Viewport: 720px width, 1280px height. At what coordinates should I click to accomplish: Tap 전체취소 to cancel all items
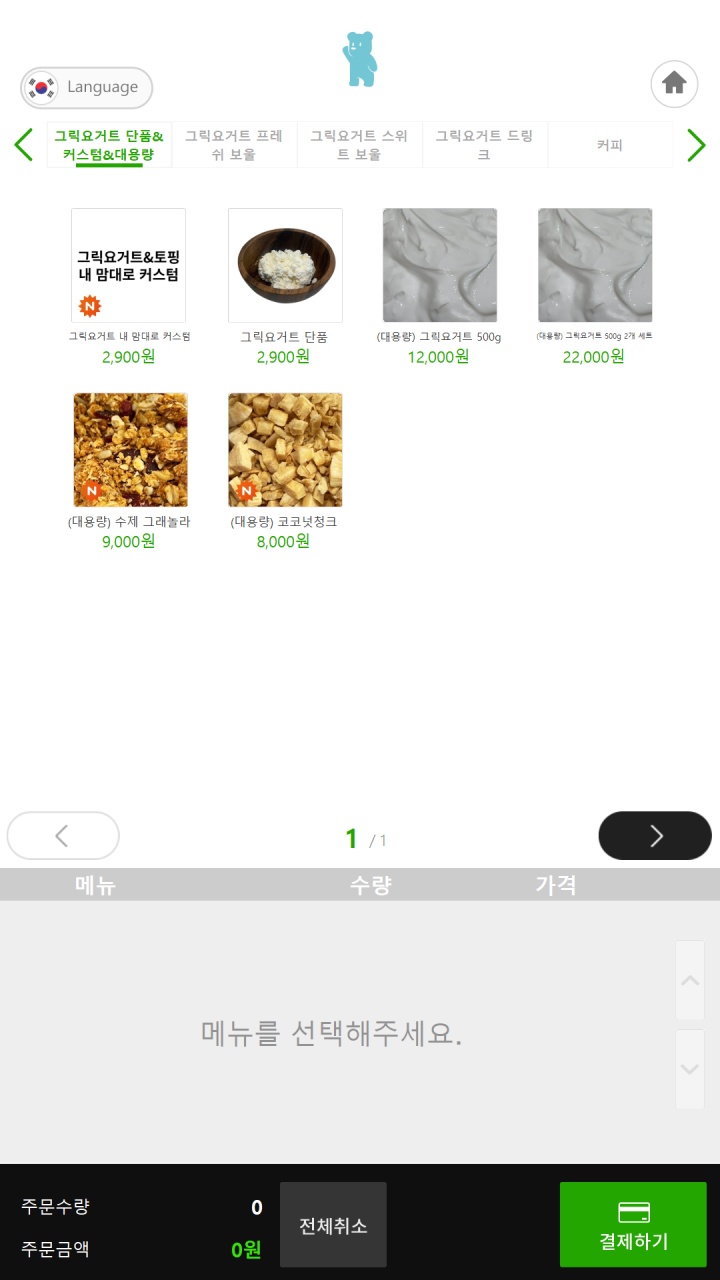pos(333,1225)
